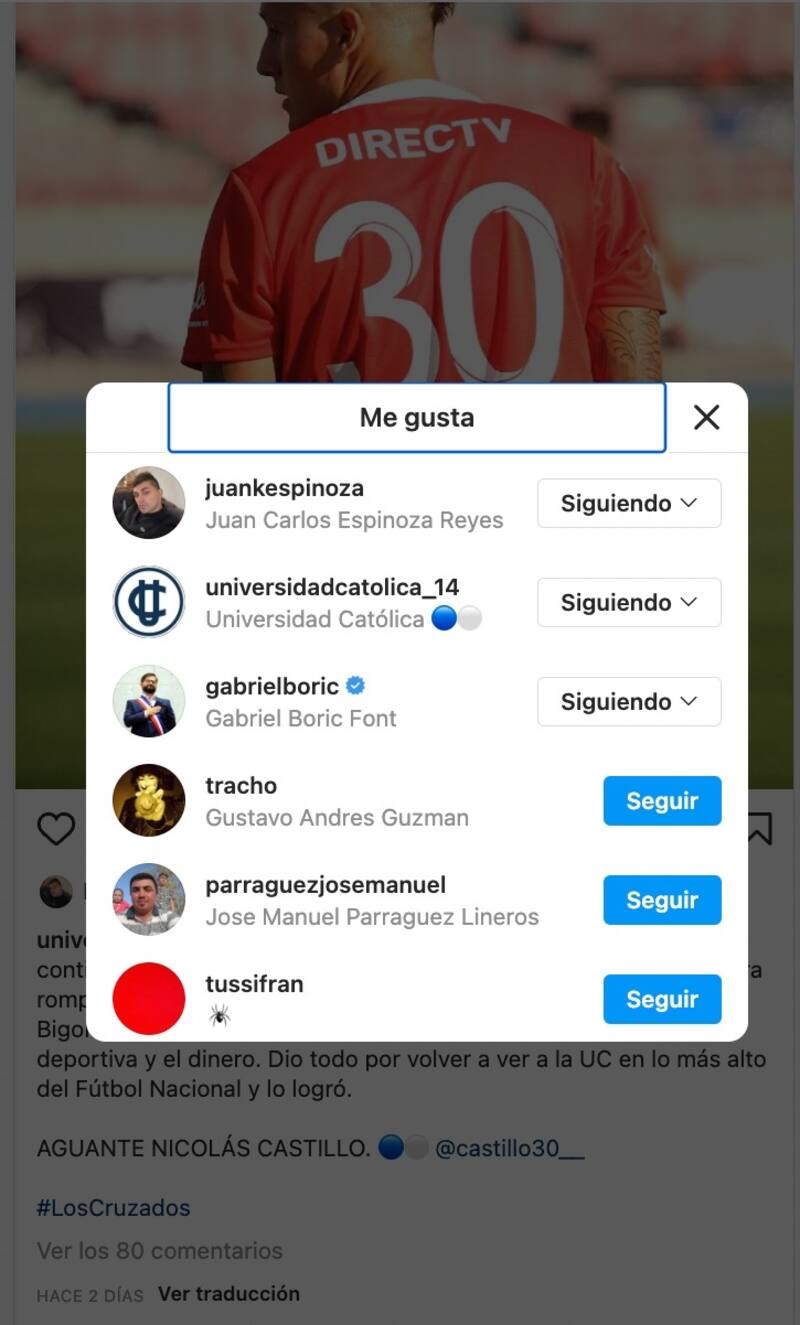Open the Siguiendo dropdown for gabrielboric
This screenshot has height=1325, width=800.
[629, 701]
